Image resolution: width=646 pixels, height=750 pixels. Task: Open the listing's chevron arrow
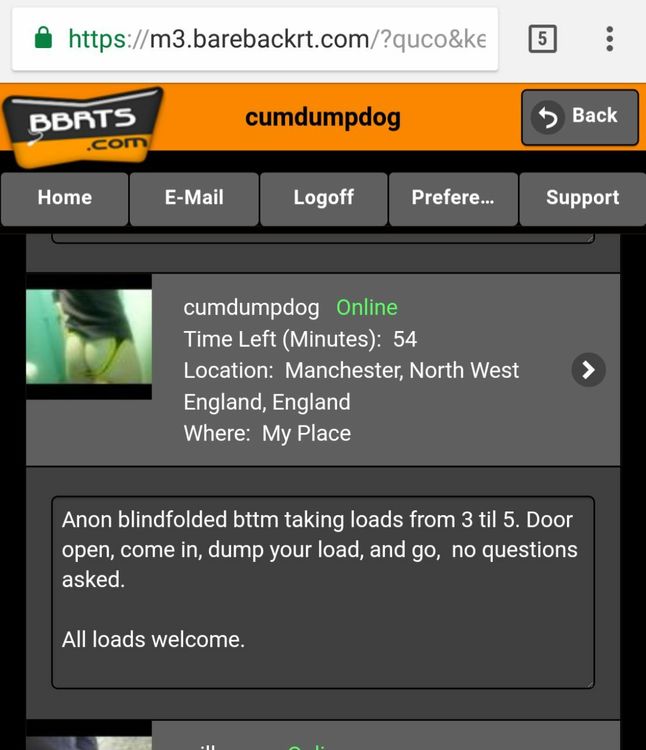pyautogui.click(x=588, y=370)
